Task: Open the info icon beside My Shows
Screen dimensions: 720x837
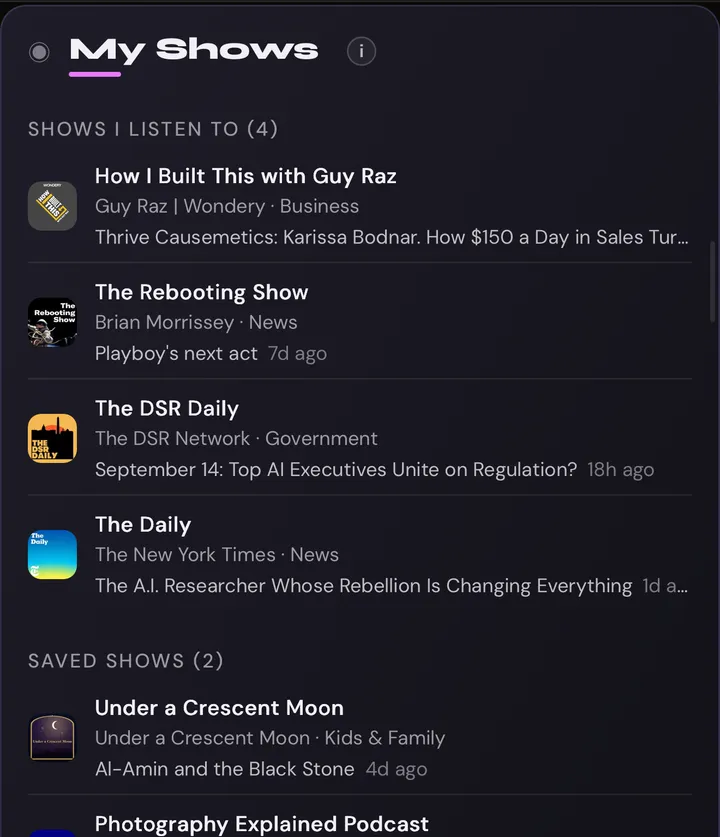Action: coord(361,51)
